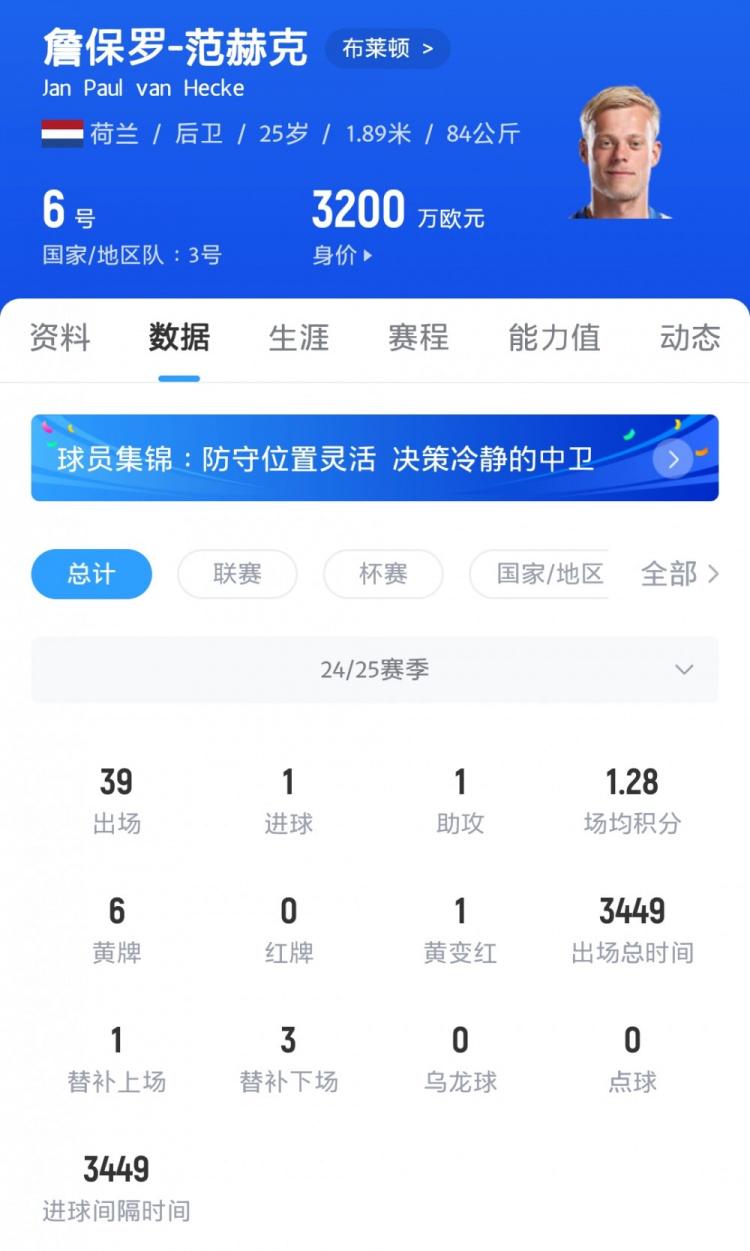750x1251 pixels.
Task: Open the 动态 news tab
Action: [689, 338]
